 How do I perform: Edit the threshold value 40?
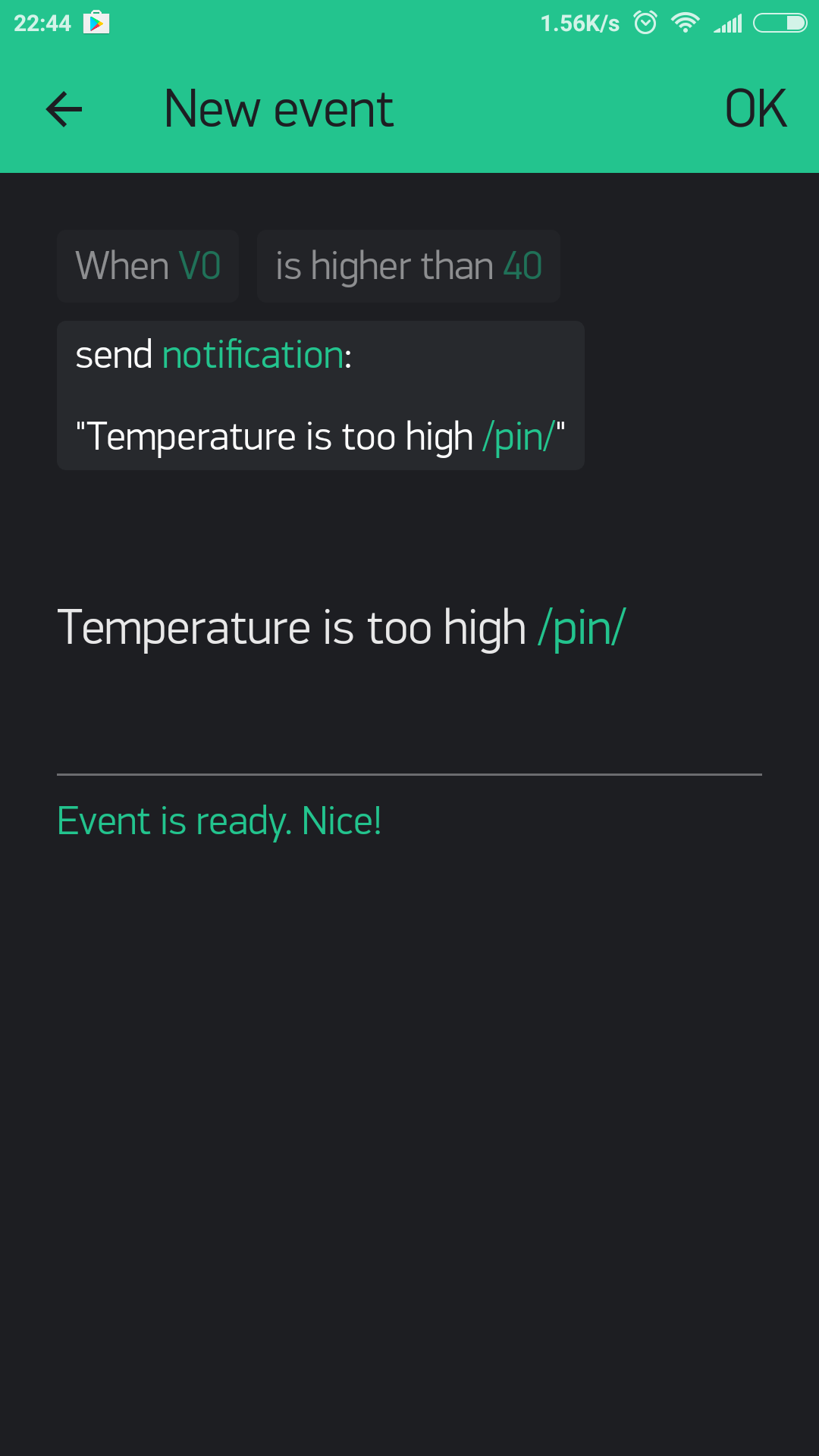tap(522, 265)
